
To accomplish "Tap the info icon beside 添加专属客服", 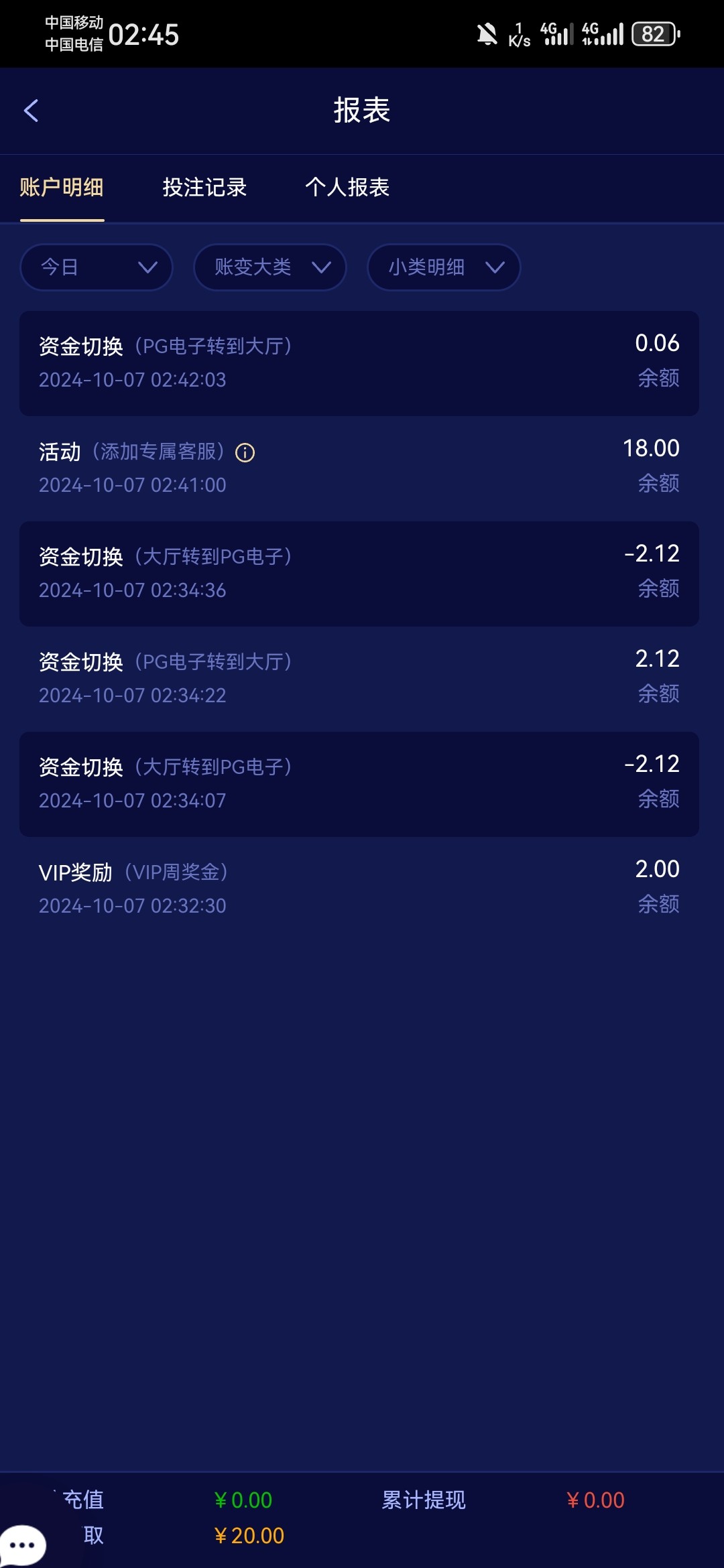I will point(245,453).
